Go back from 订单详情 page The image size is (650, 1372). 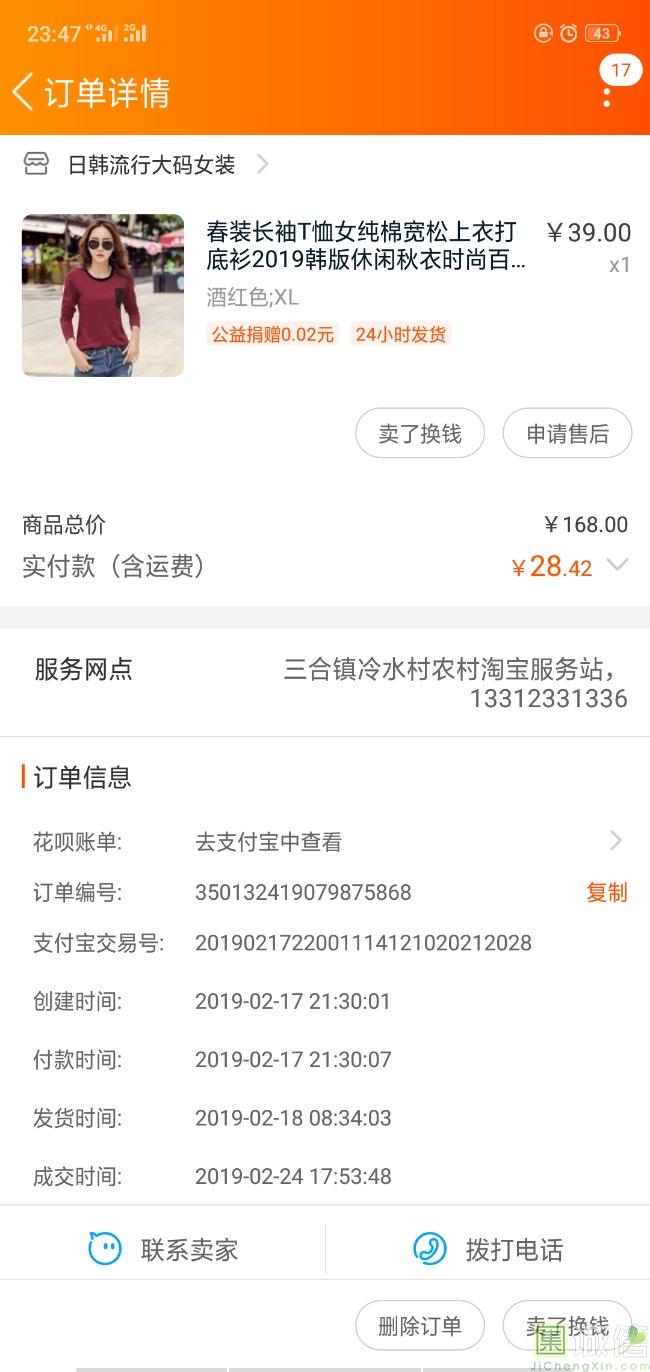point(24,92)
